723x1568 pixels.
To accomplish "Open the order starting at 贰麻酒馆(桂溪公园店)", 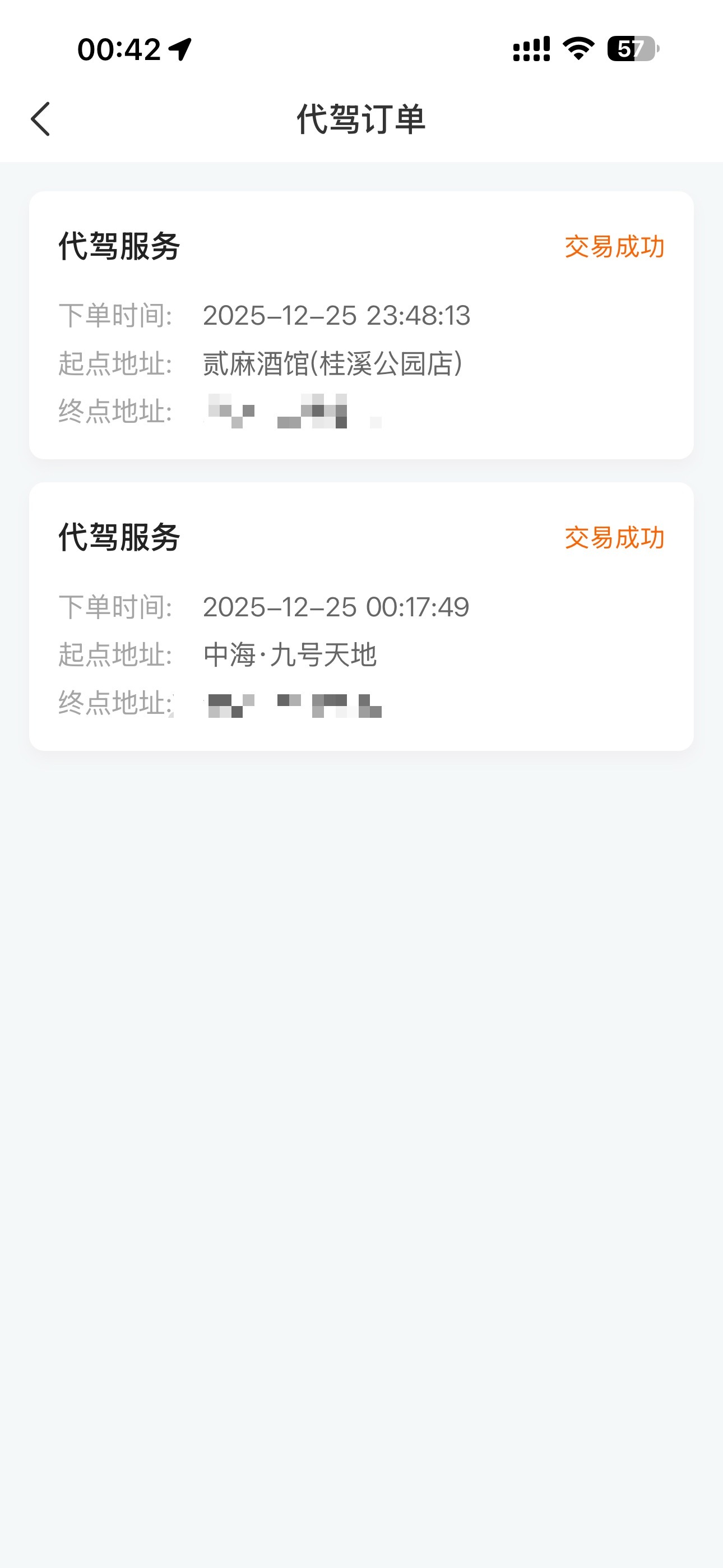I will (x=361, y=325).
